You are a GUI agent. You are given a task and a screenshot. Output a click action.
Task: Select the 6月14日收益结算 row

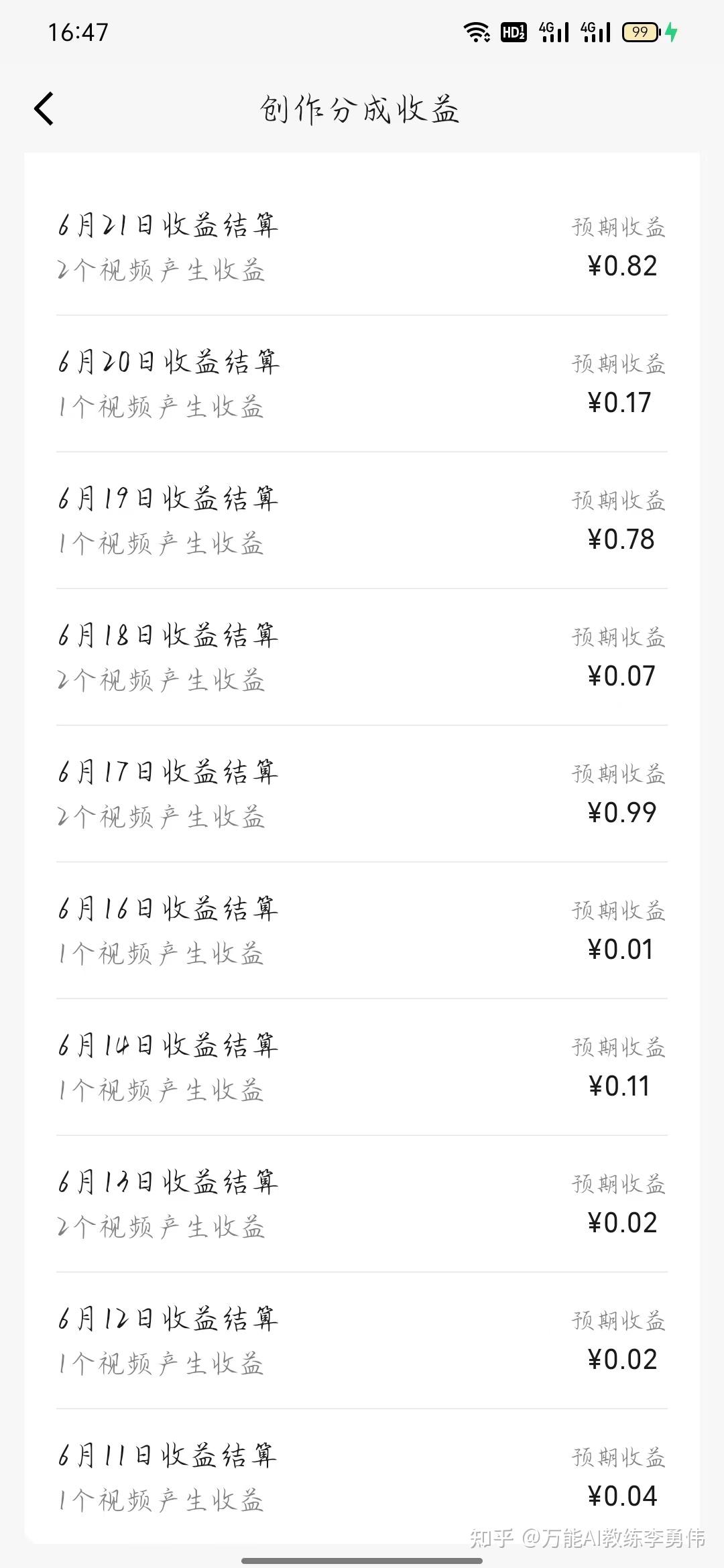tap(362, 1067)
